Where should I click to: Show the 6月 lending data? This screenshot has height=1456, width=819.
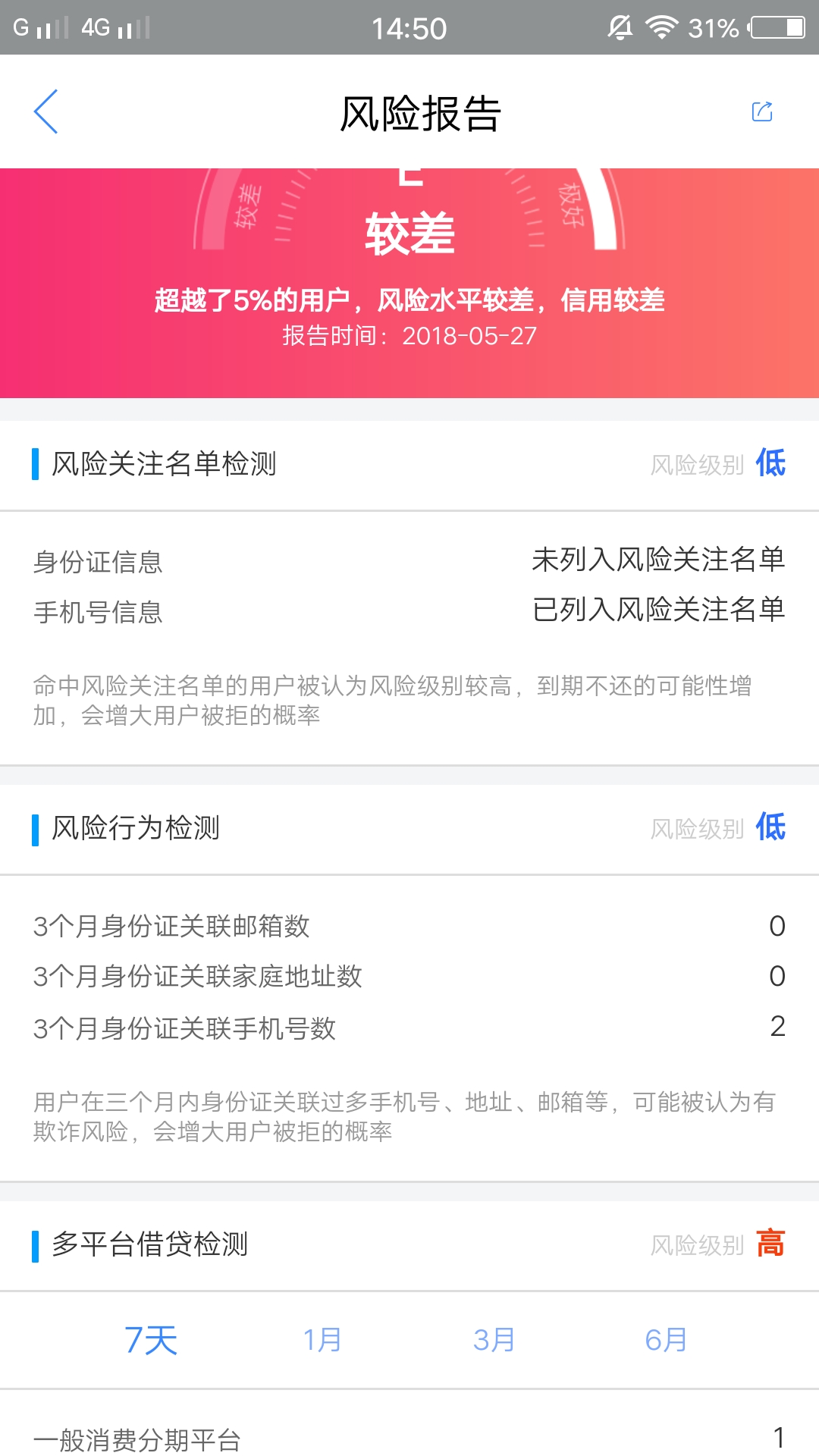[666, 1340]
